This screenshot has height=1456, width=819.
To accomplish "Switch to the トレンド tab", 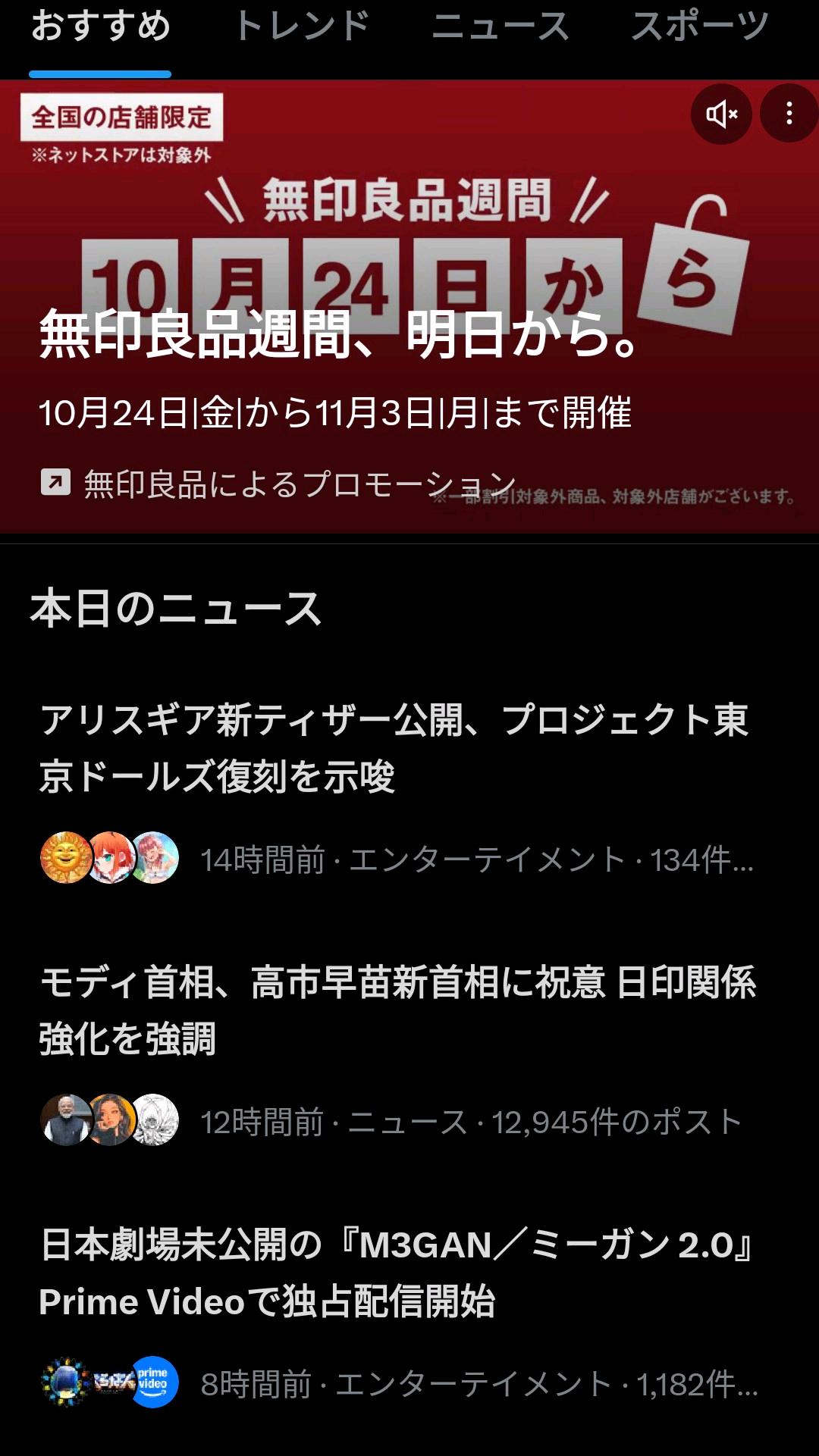I will pyautogui.click(x=302, y=27).
